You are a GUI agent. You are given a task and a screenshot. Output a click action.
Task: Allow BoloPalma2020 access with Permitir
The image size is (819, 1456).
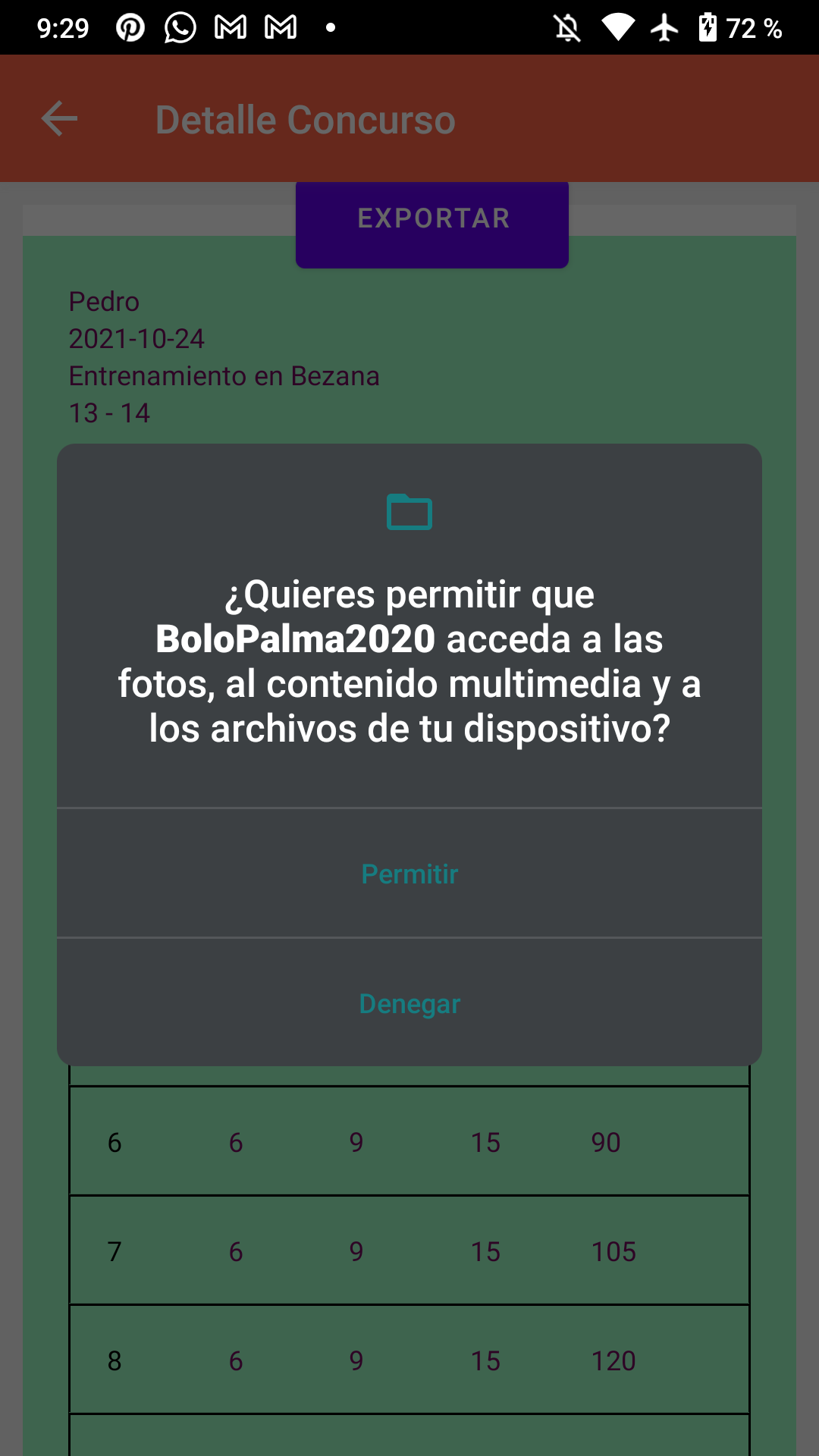[409, 874]
